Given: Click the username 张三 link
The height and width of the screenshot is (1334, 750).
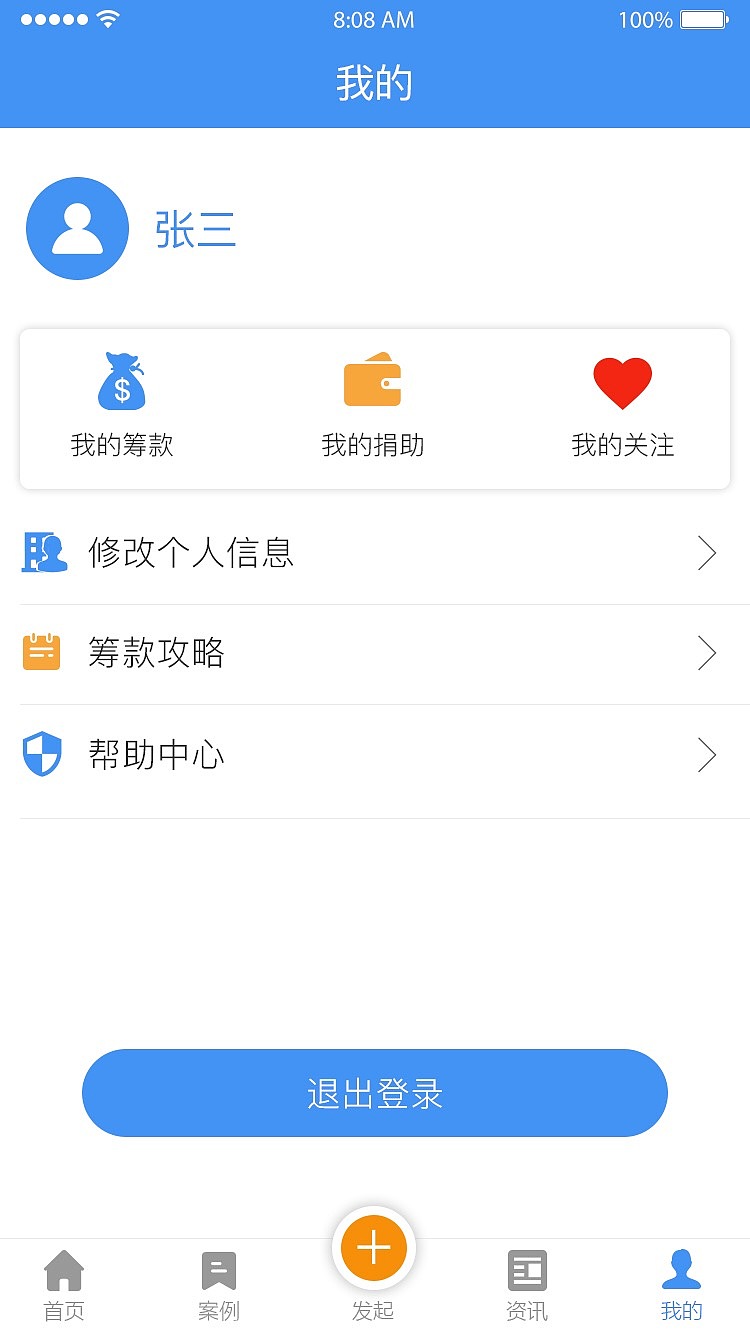Looking at the screenshot, I should (196, 229).
